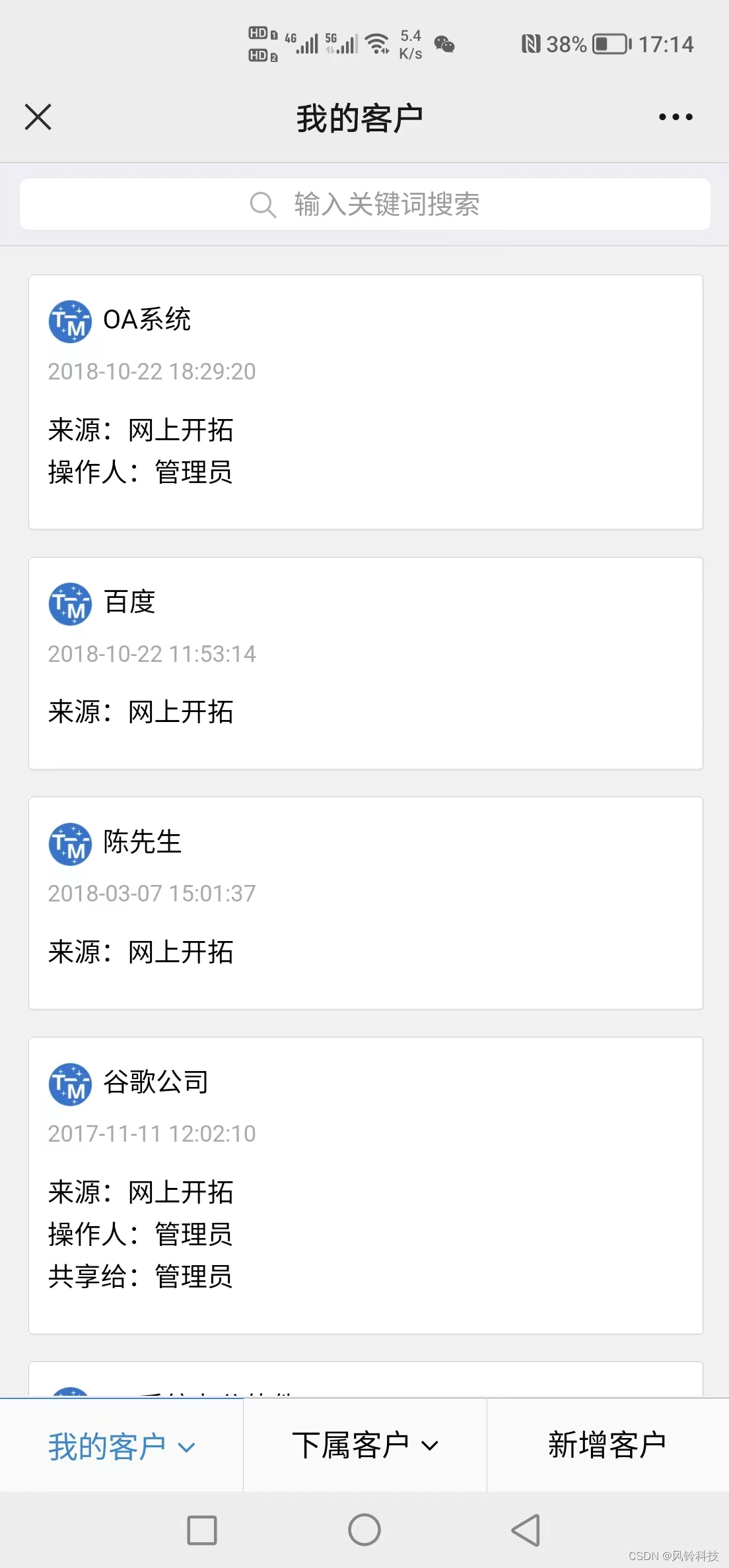Close the 我的客户 page
Image resolution: width=729 pixels, height=1568 pixels.
(x=38, y=117)
